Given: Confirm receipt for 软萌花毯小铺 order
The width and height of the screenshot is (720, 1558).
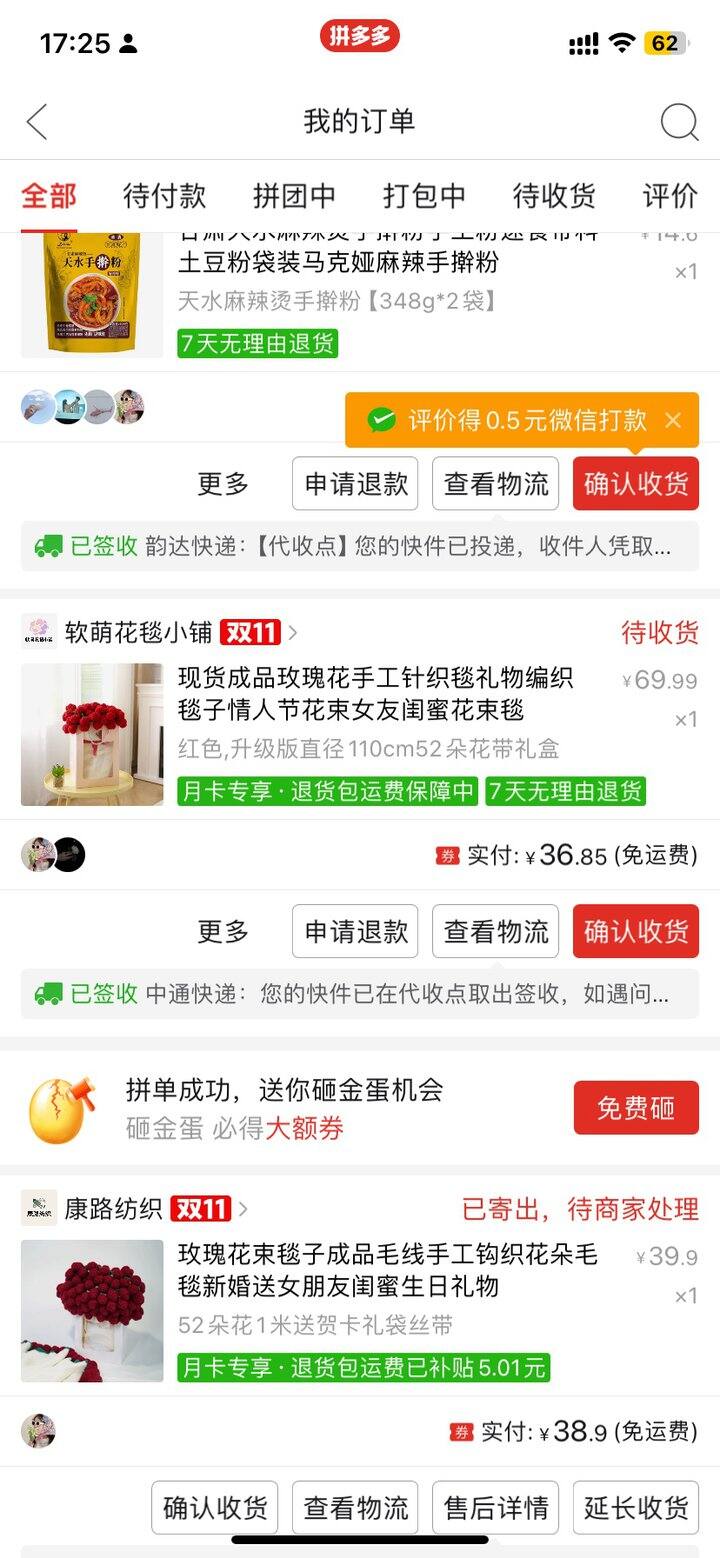Looking at the screenshot, I should (x=635, y=932).
